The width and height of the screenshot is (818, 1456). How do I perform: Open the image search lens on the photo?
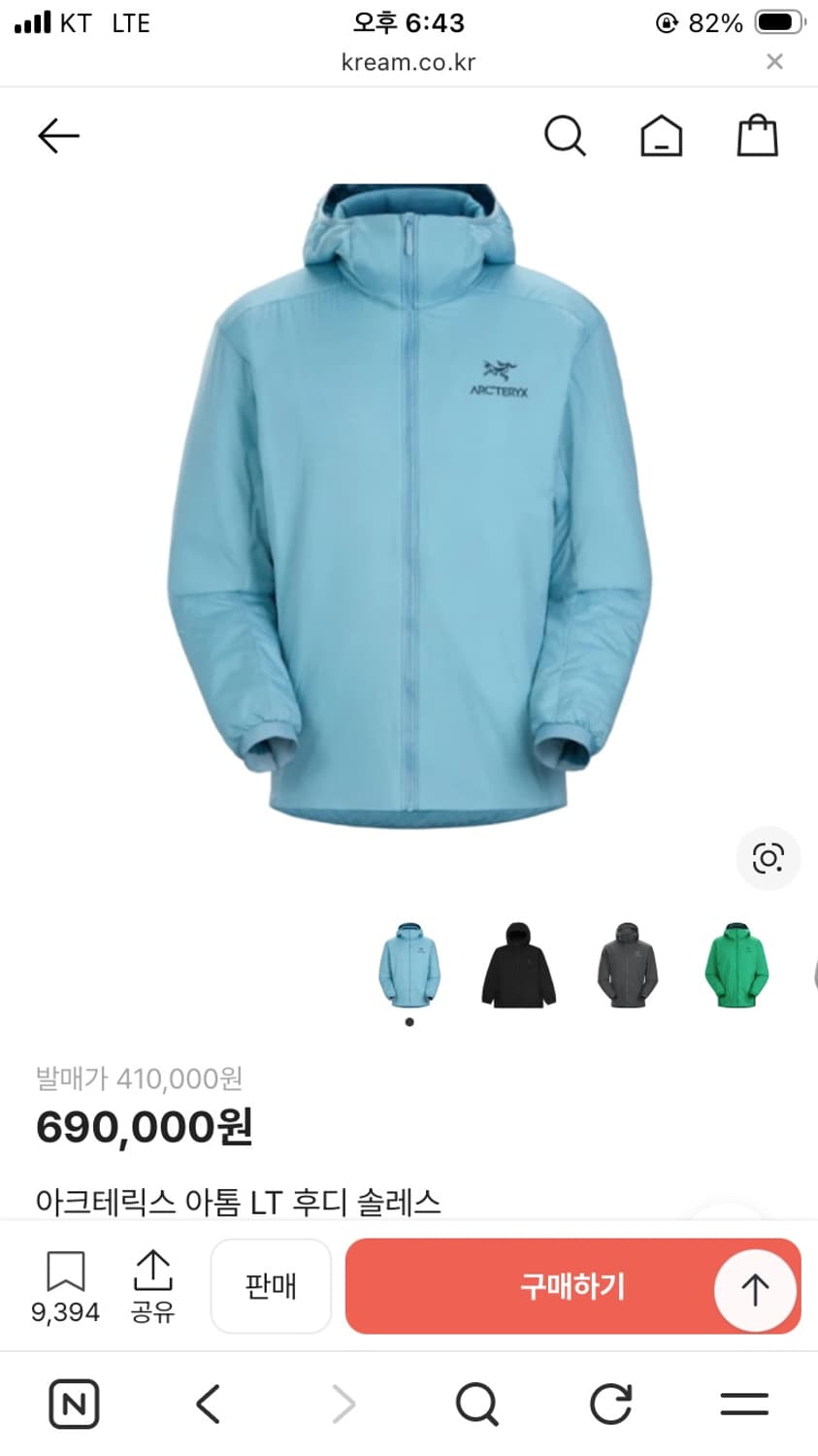(x=768, y=858)
